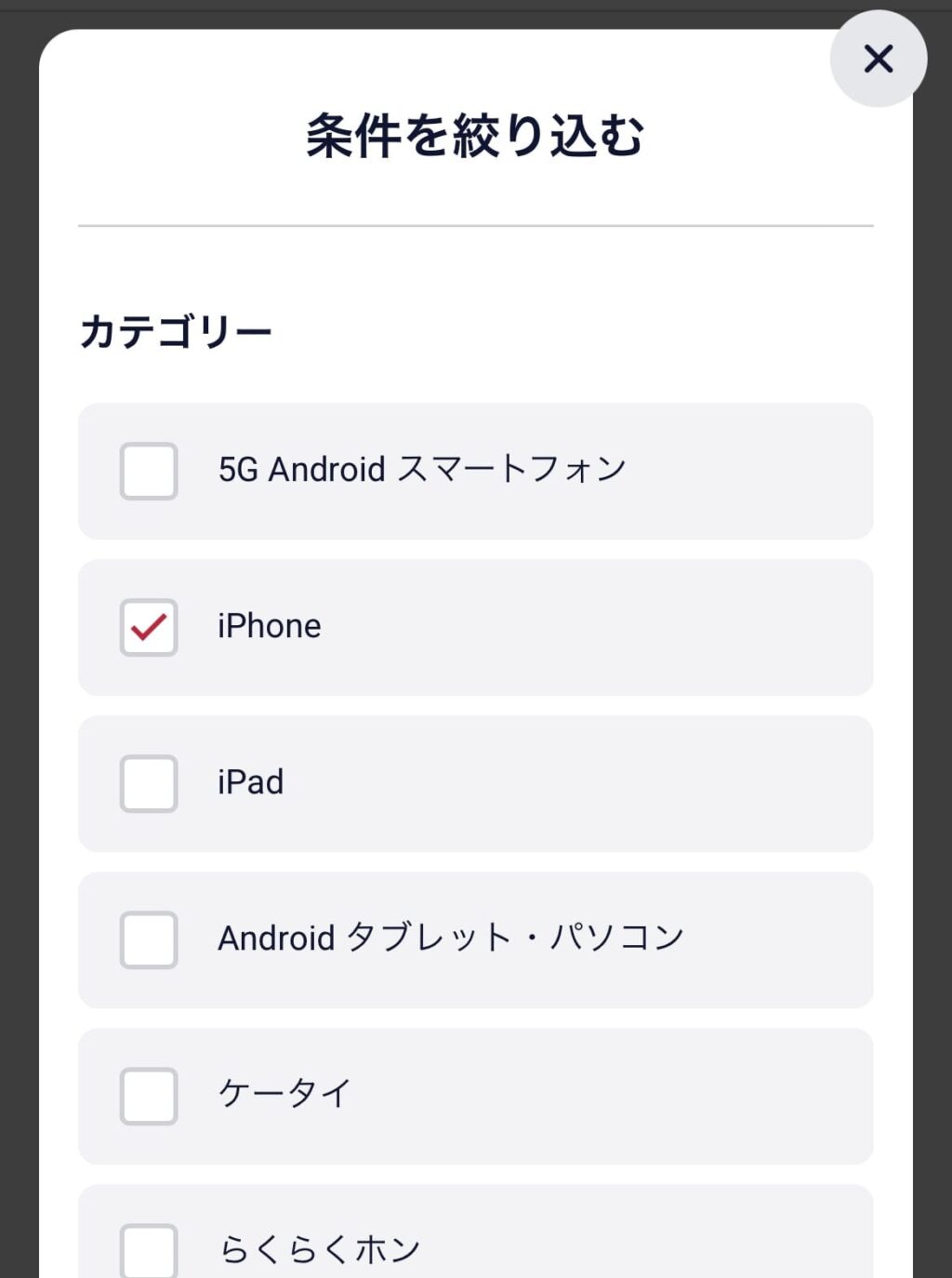Viewport: 952px width, 1278px height.
Task: Uncheck the iPhone category filter
Action: tap(149, 628)
